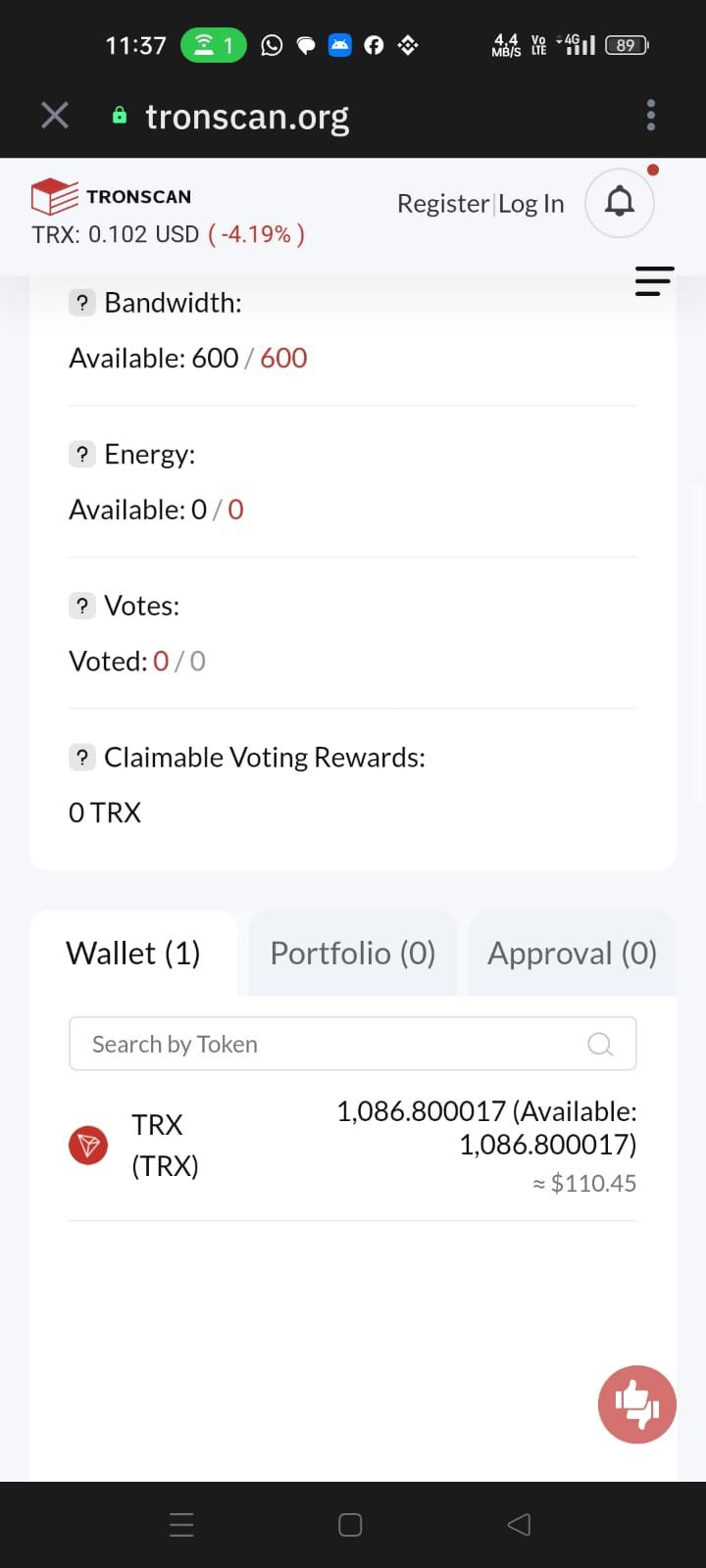Open the feedback thumbs button
Screen dimensions: 706x1568
637,1404
